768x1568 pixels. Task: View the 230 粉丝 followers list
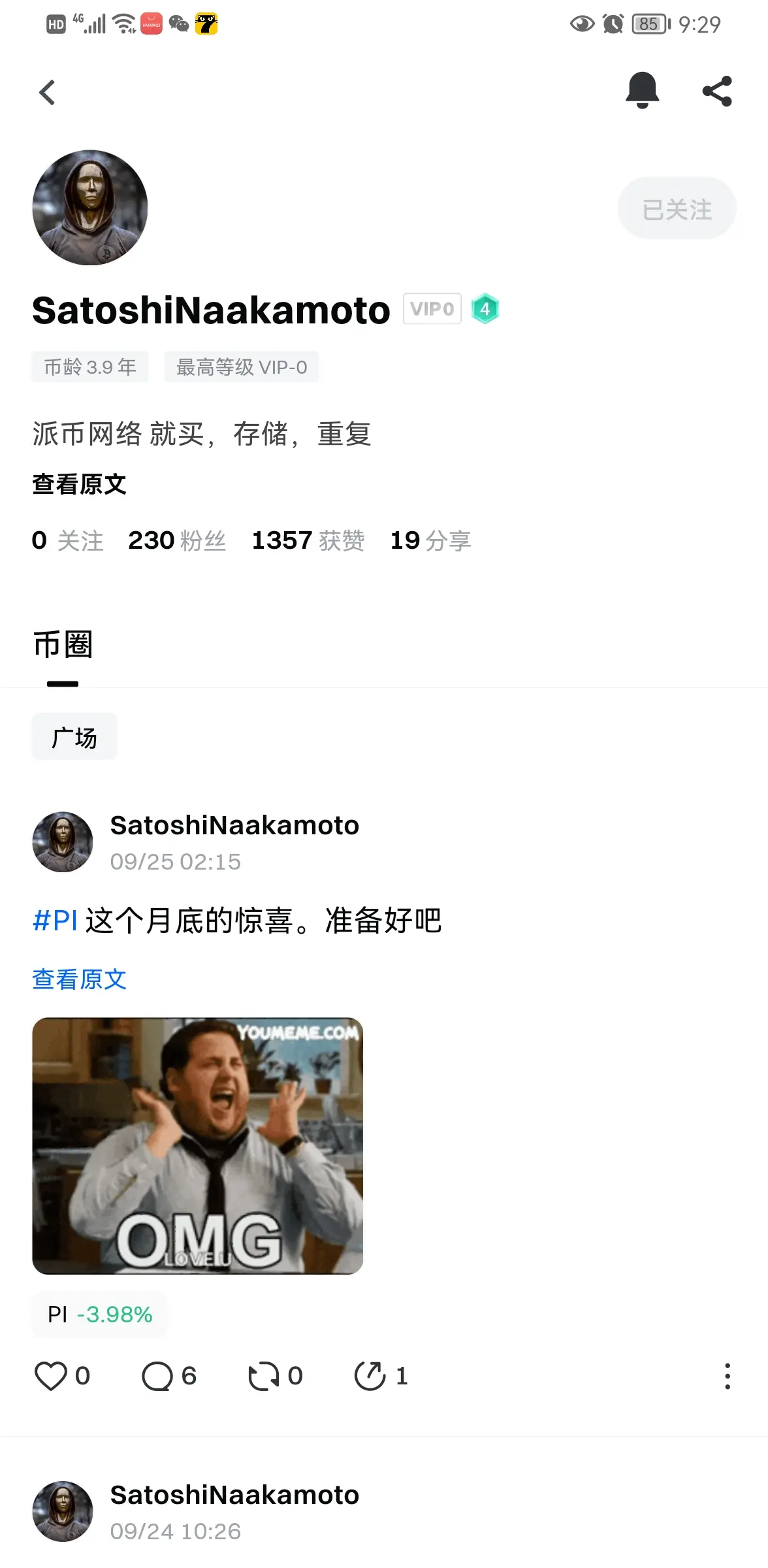click(x=177, y=540)
